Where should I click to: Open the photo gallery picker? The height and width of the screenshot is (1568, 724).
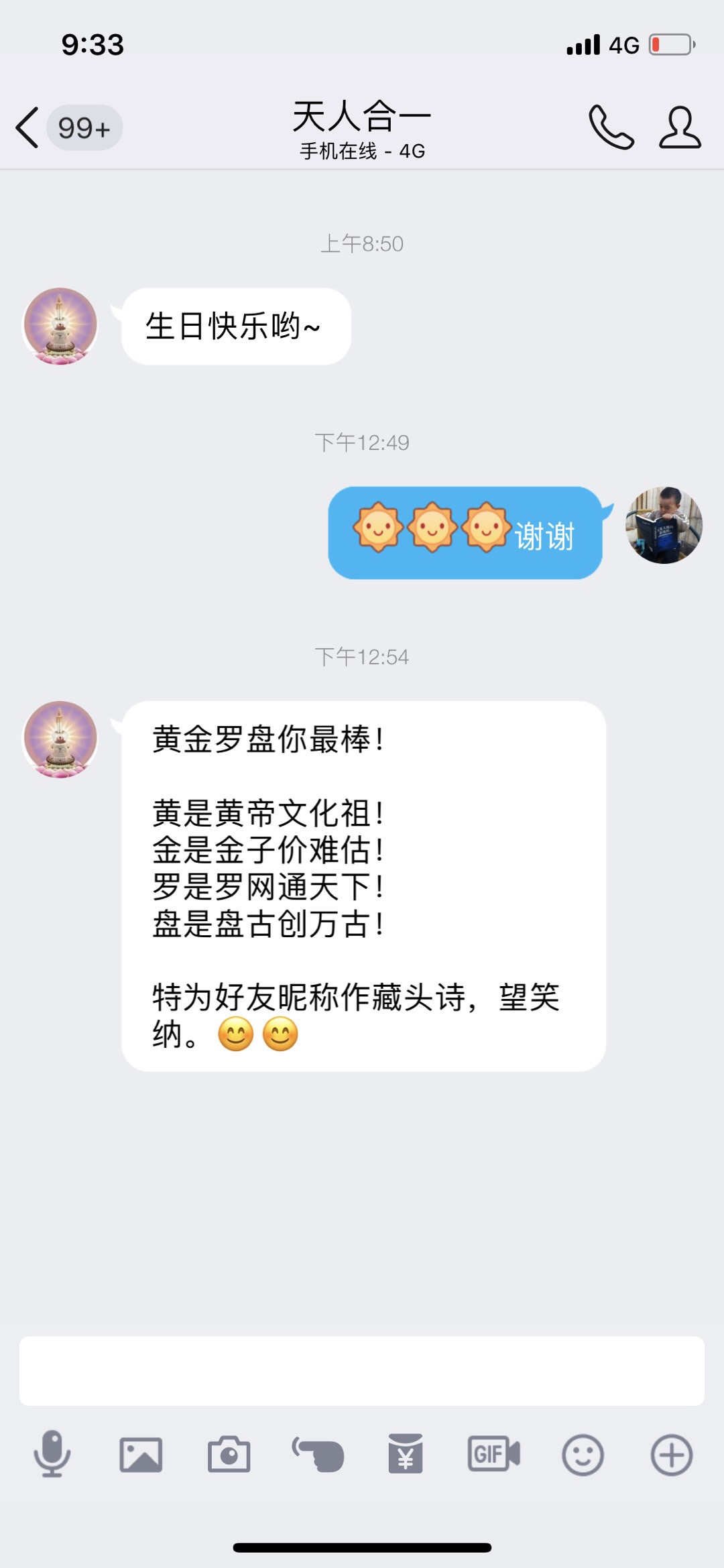pyautogui.click(x=141, y=1455)
